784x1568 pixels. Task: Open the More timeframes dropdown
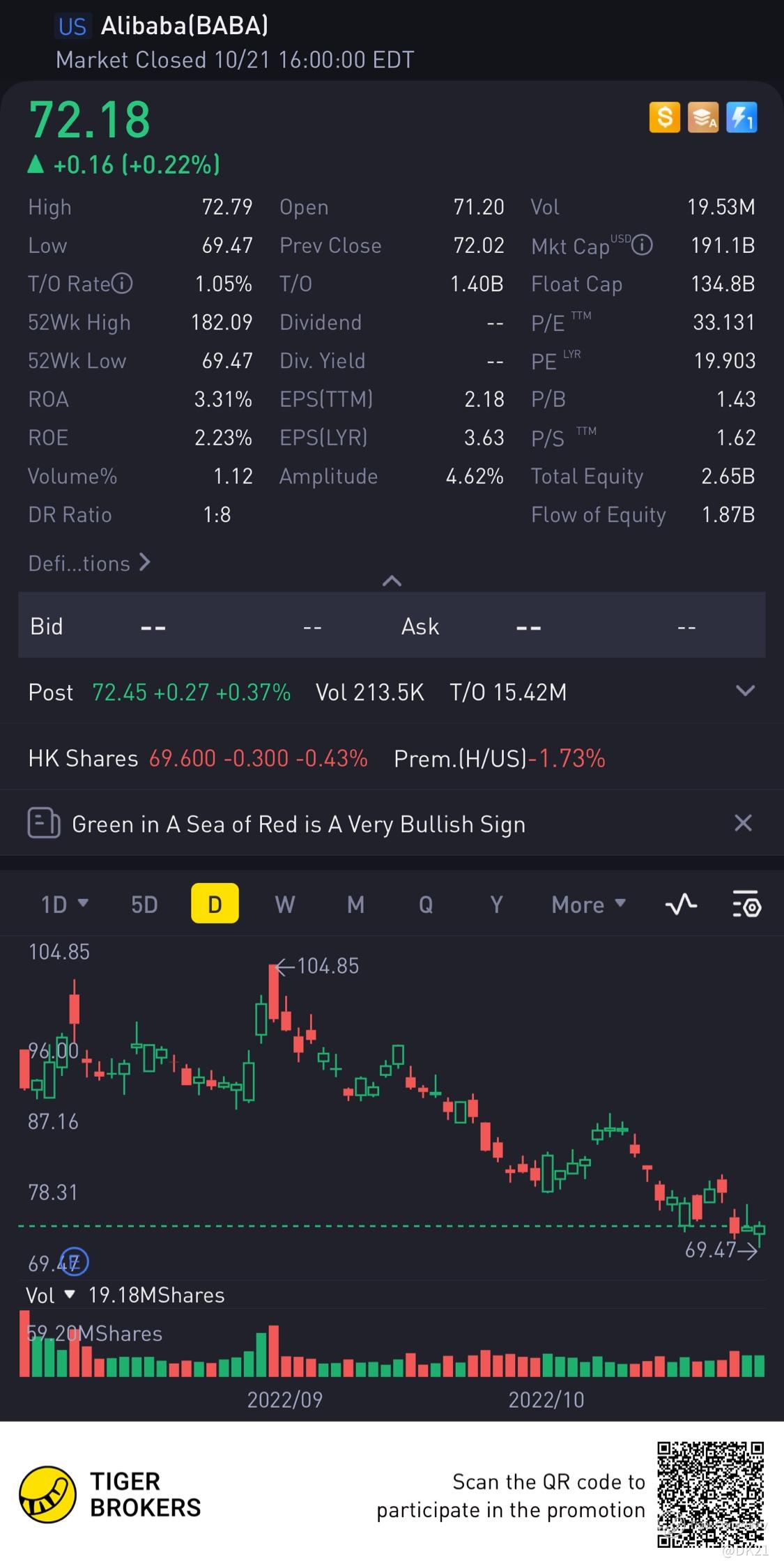588,904
